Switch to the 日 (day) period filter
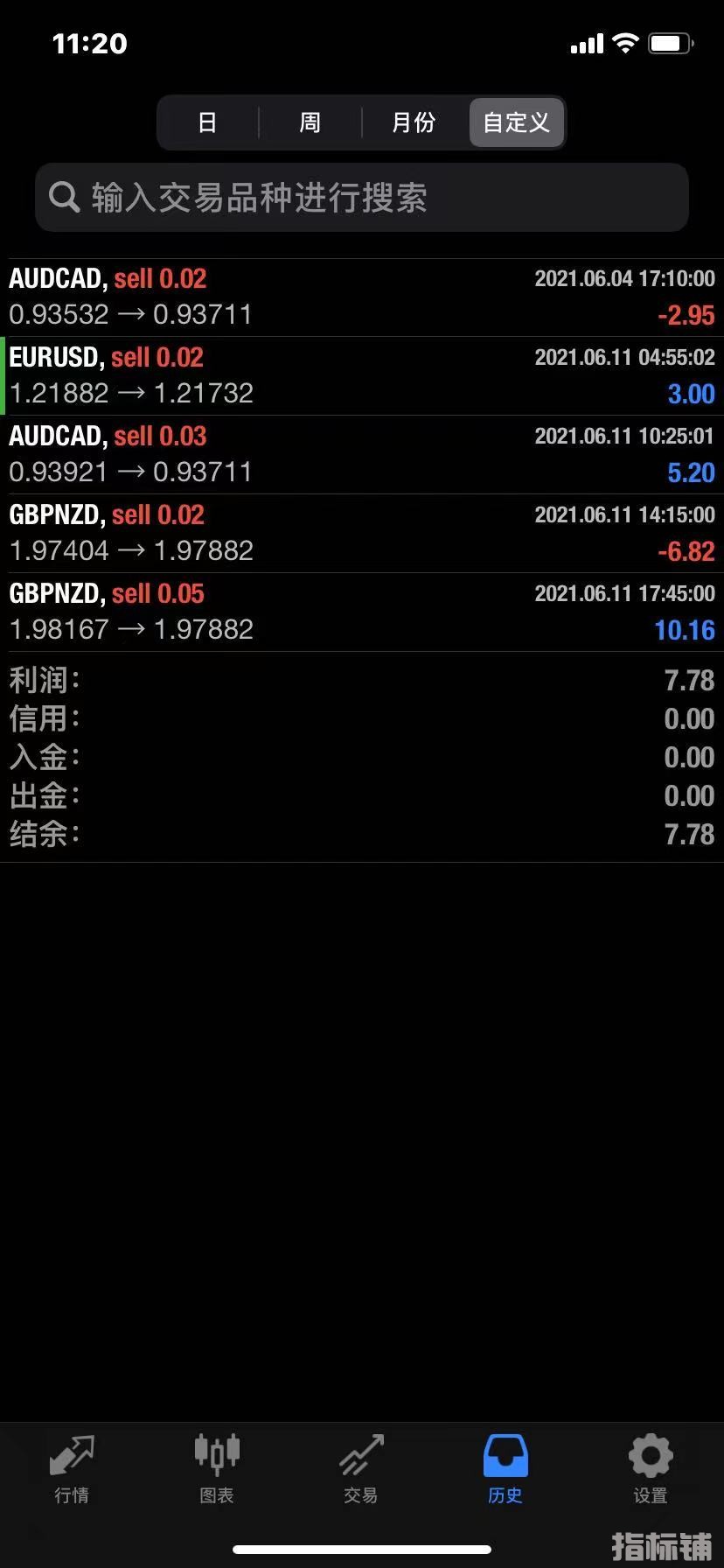The height and width of the screenshot is (1568, 724). (x=207, y=122)
